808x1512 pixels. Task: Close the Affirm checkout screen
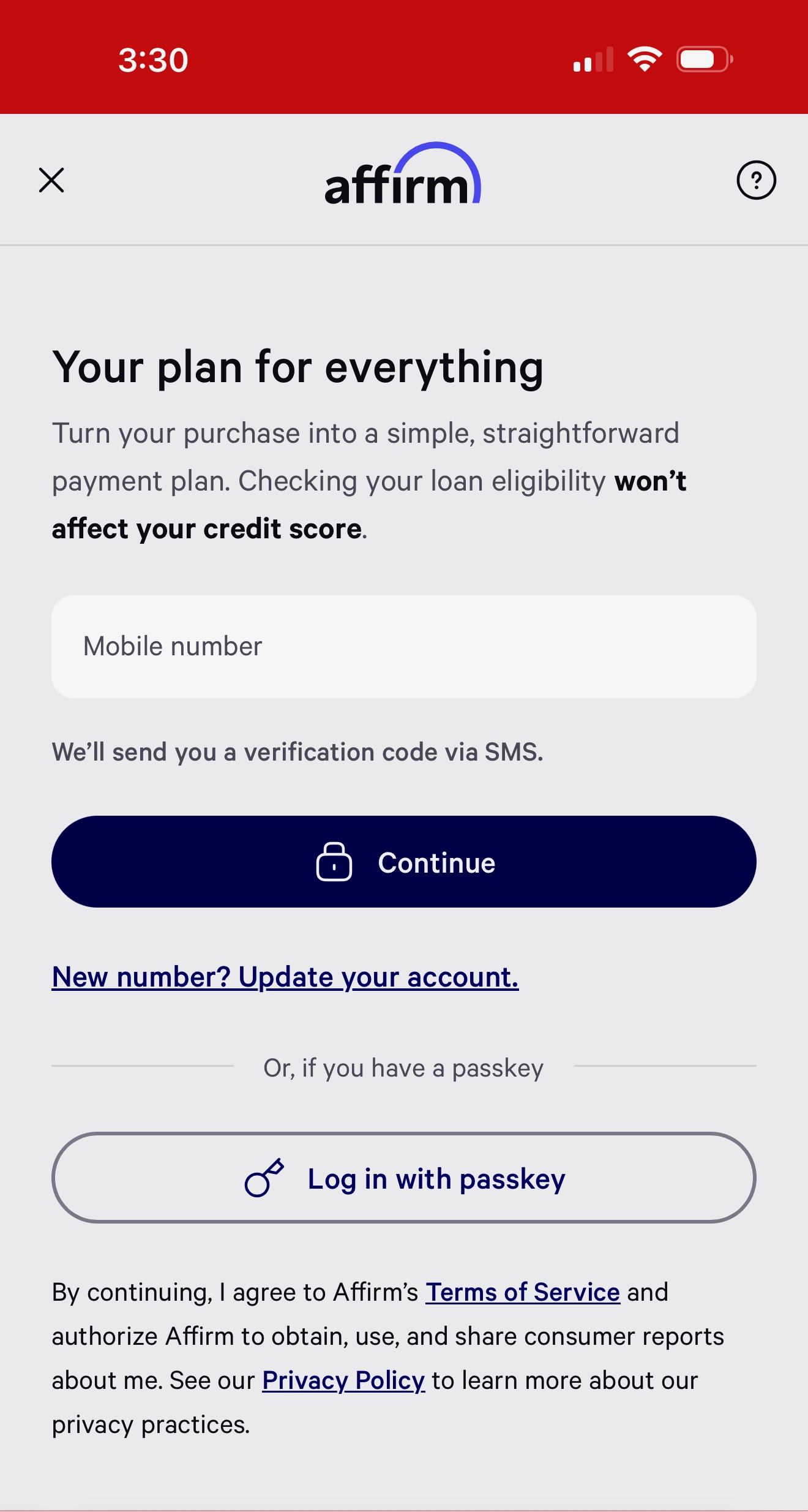[51, 180]
